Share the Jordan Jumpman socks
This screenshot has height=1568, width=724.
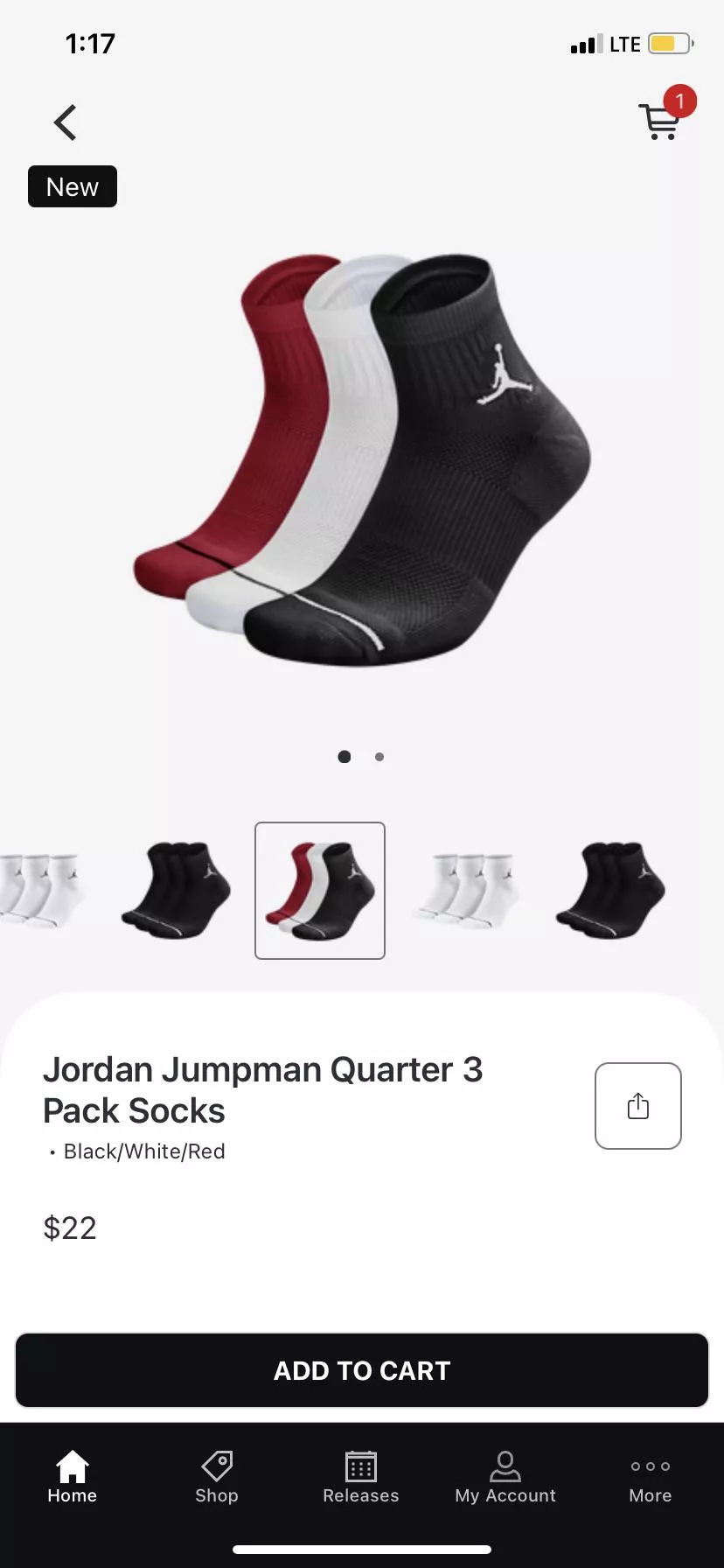coord(637,1106)
